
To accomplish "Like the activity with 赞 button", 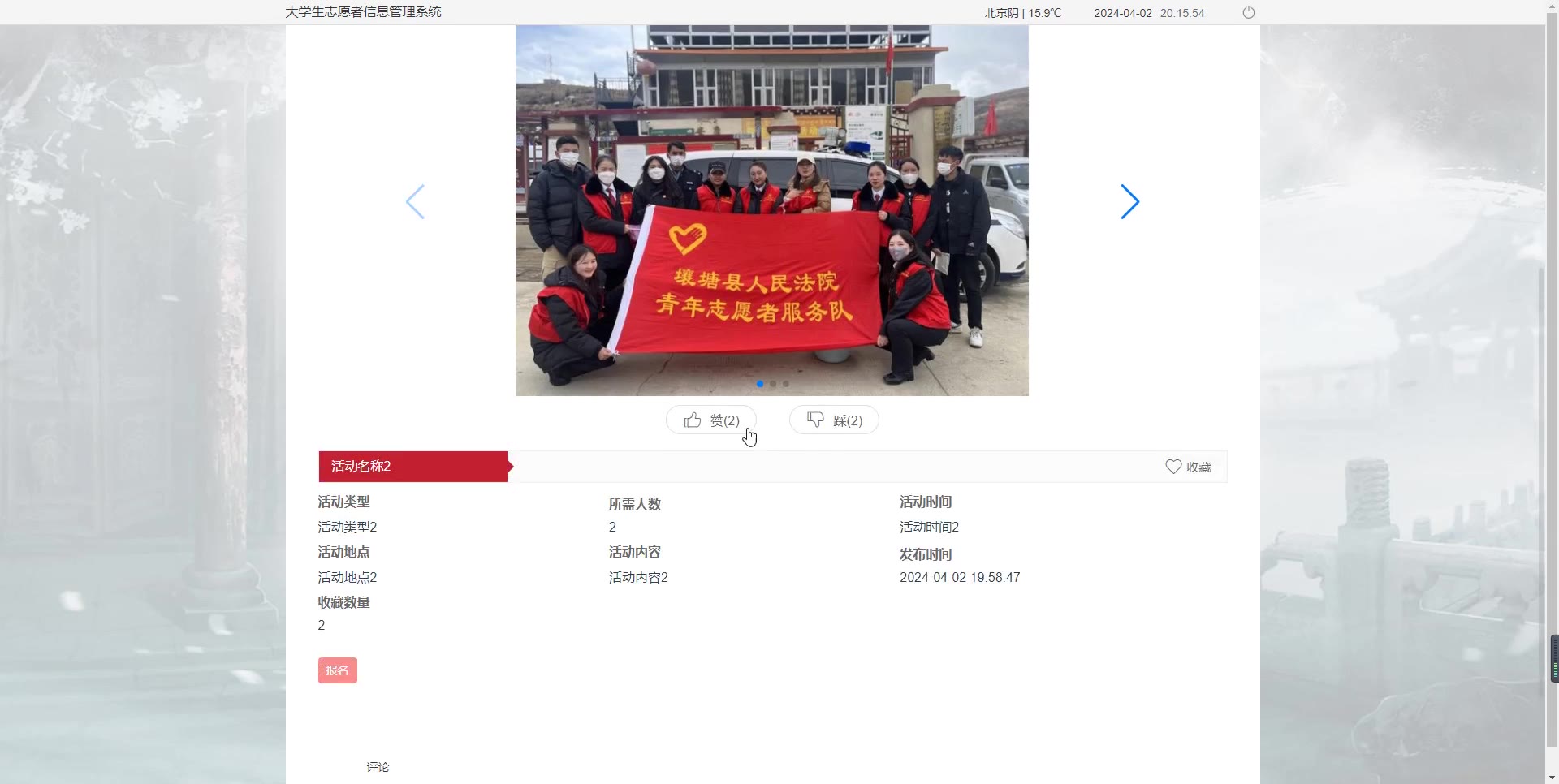I will [711, 420].
